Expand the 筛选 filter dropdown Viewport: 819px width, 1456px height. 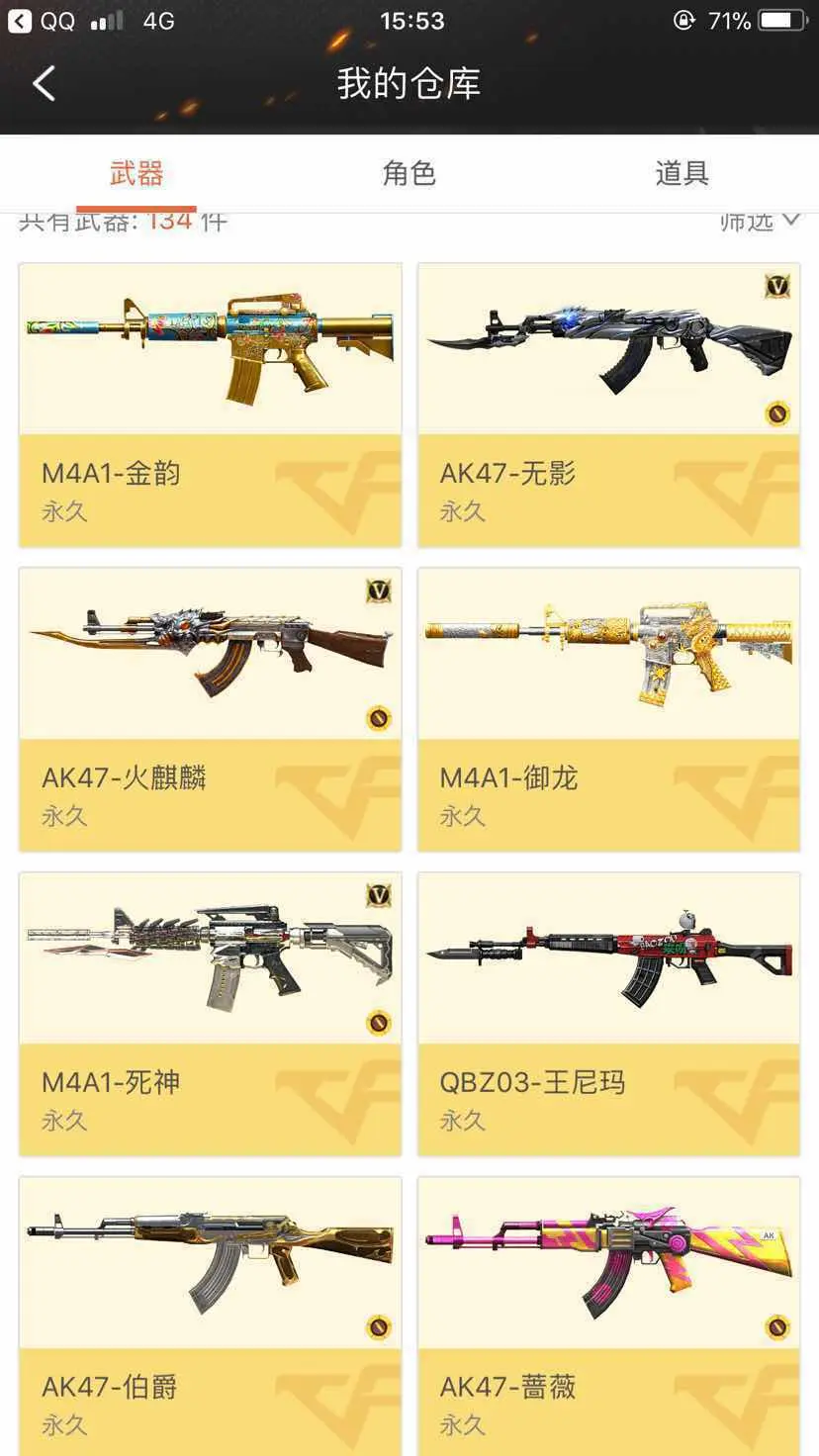click(x=759, y=221)
